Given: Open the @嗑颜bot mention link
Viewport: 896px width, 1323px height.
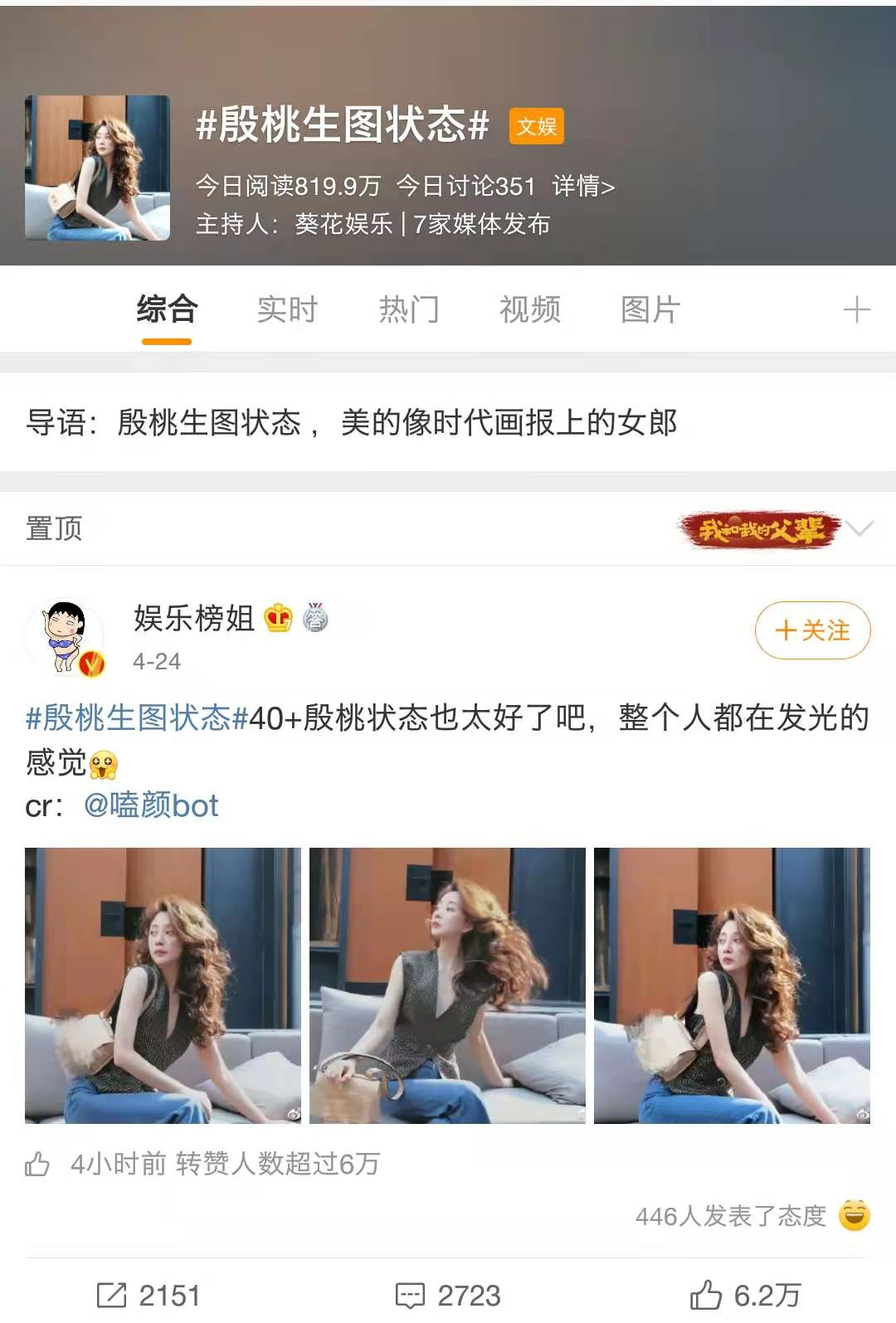Looking at the screenshot, I should pyautogui.click(x=151, y=805).
